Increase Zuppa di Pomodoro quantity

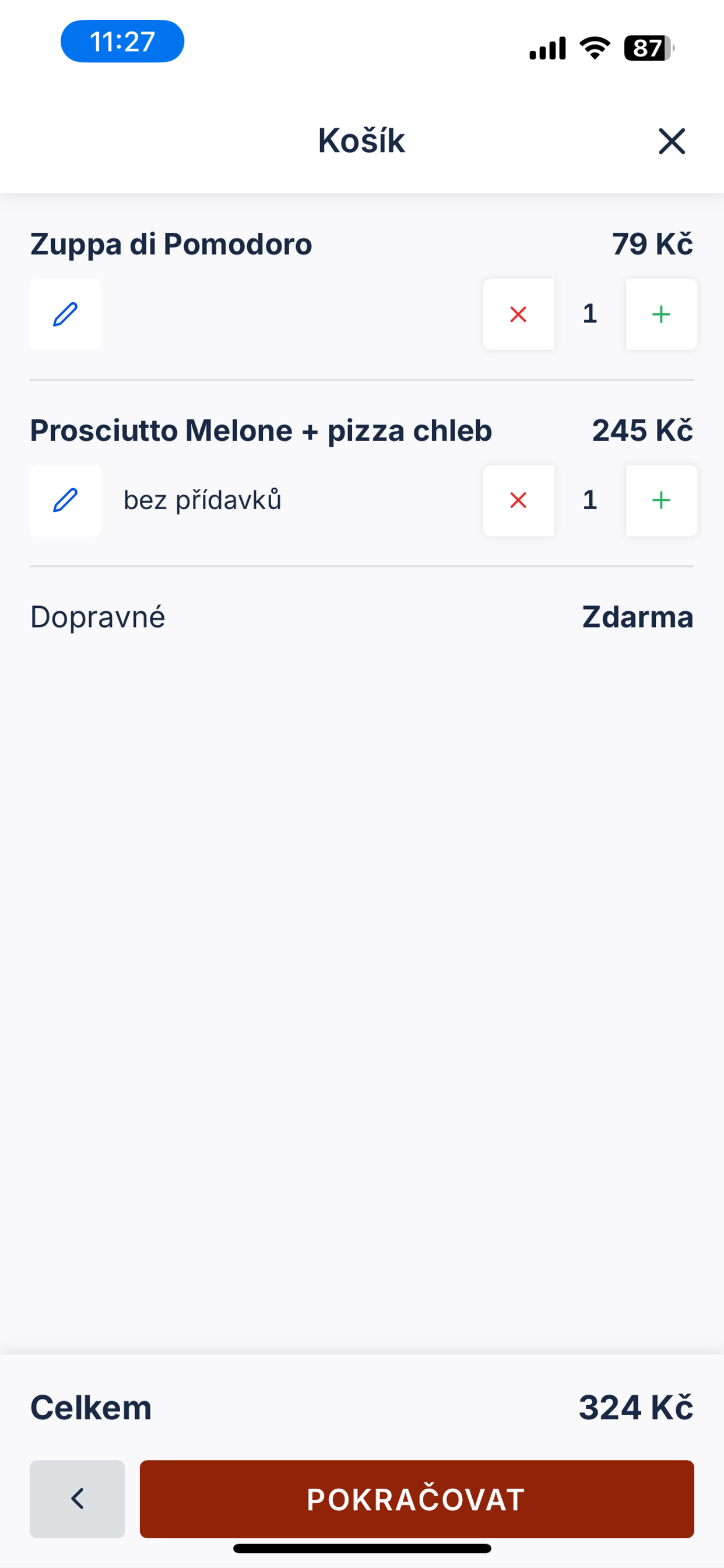[661, 314]
